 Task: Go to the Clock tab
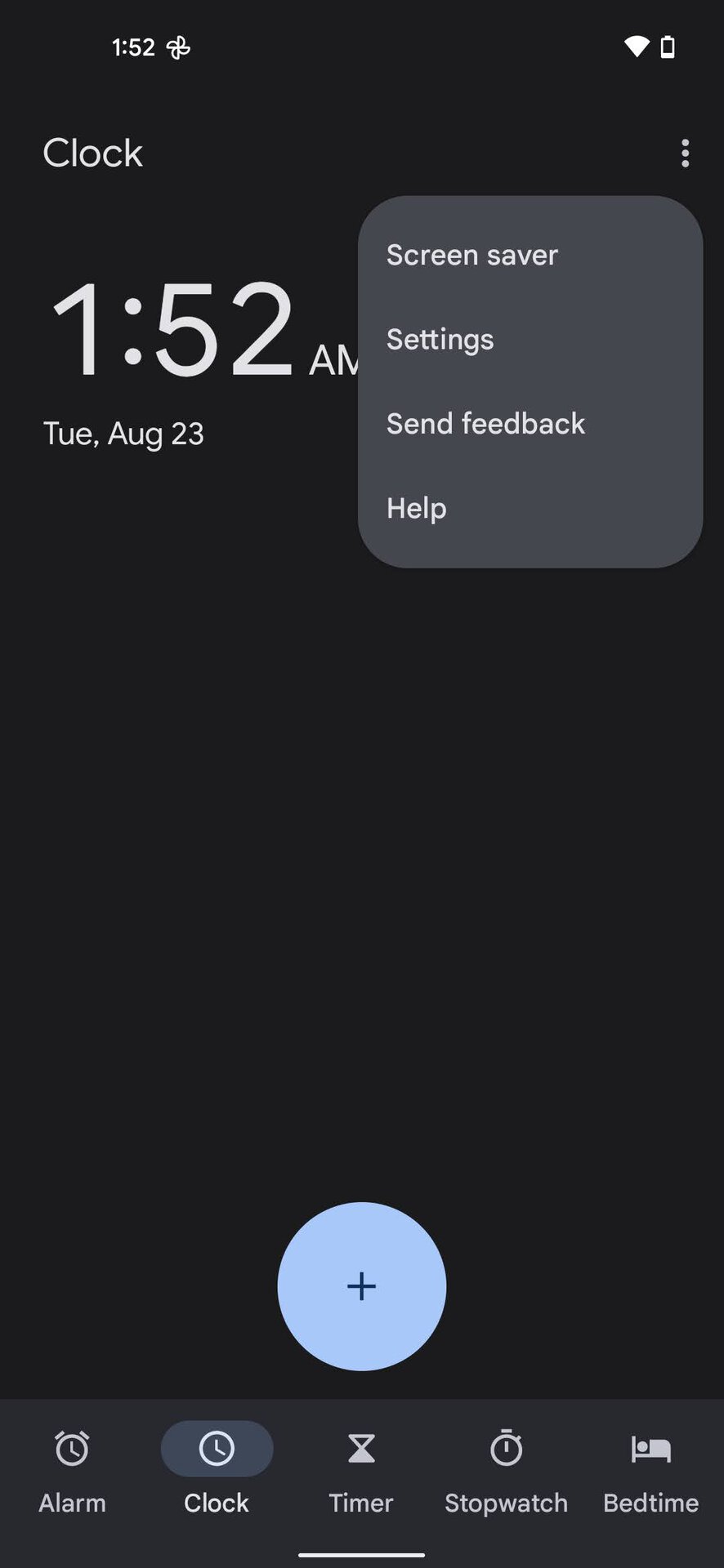(x=217, y=1470)
